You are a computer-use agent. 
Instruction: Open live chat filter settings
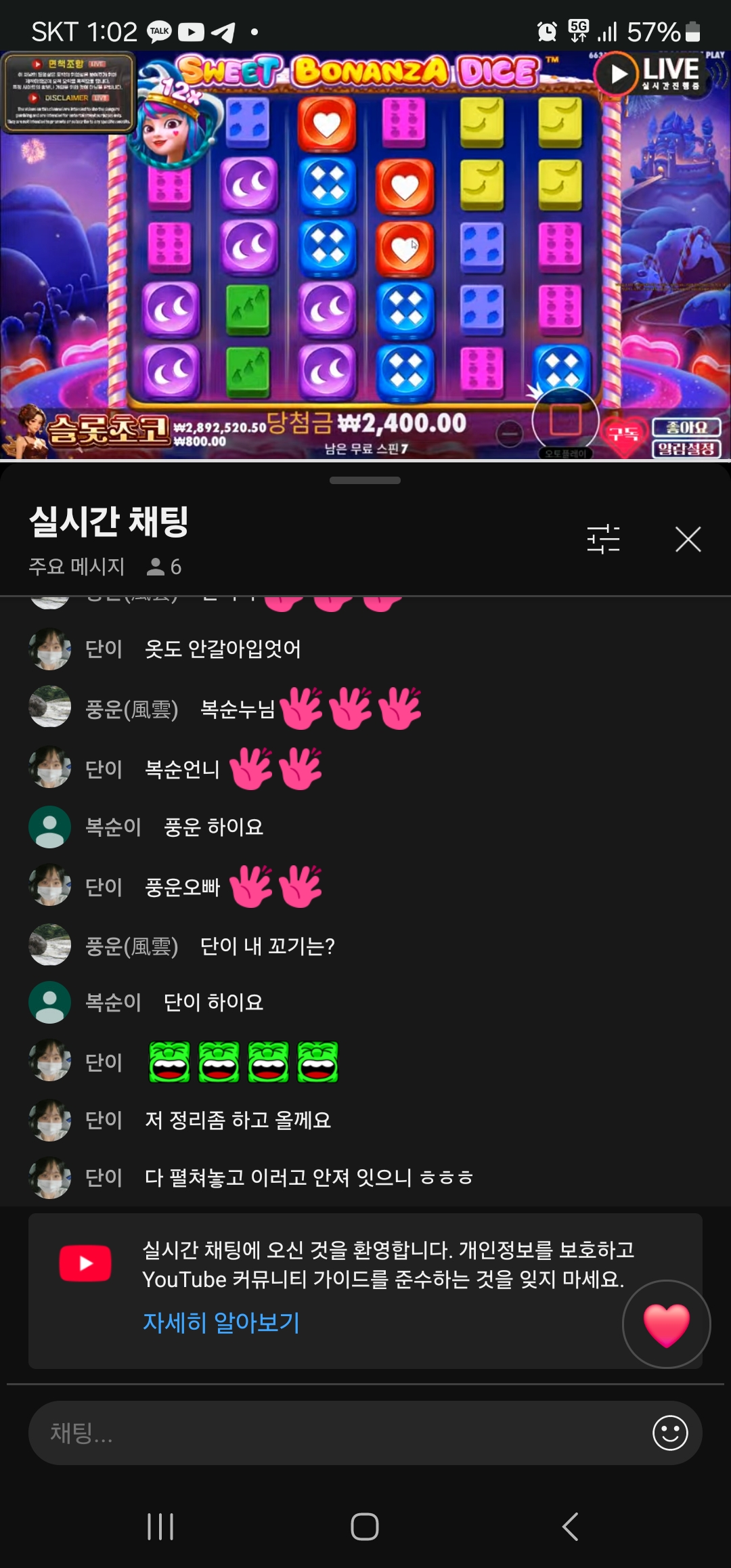tap(603, 539)
